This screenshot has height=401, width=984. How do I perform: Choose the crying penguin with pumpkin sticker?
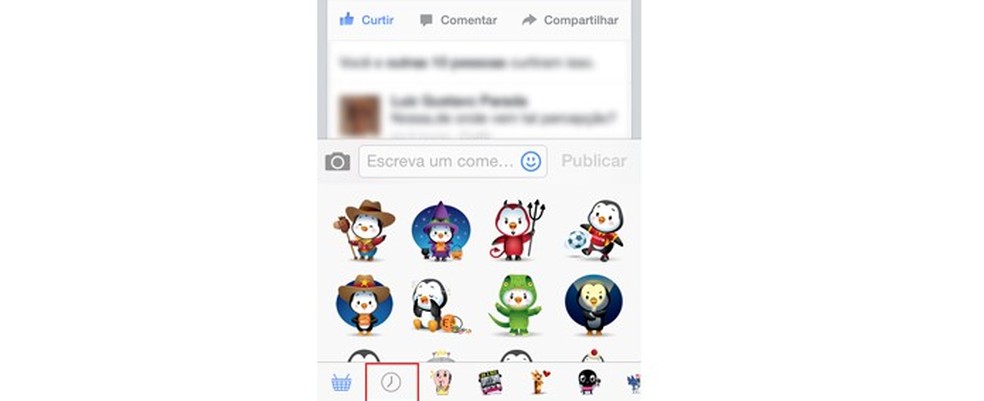point(440,305)
